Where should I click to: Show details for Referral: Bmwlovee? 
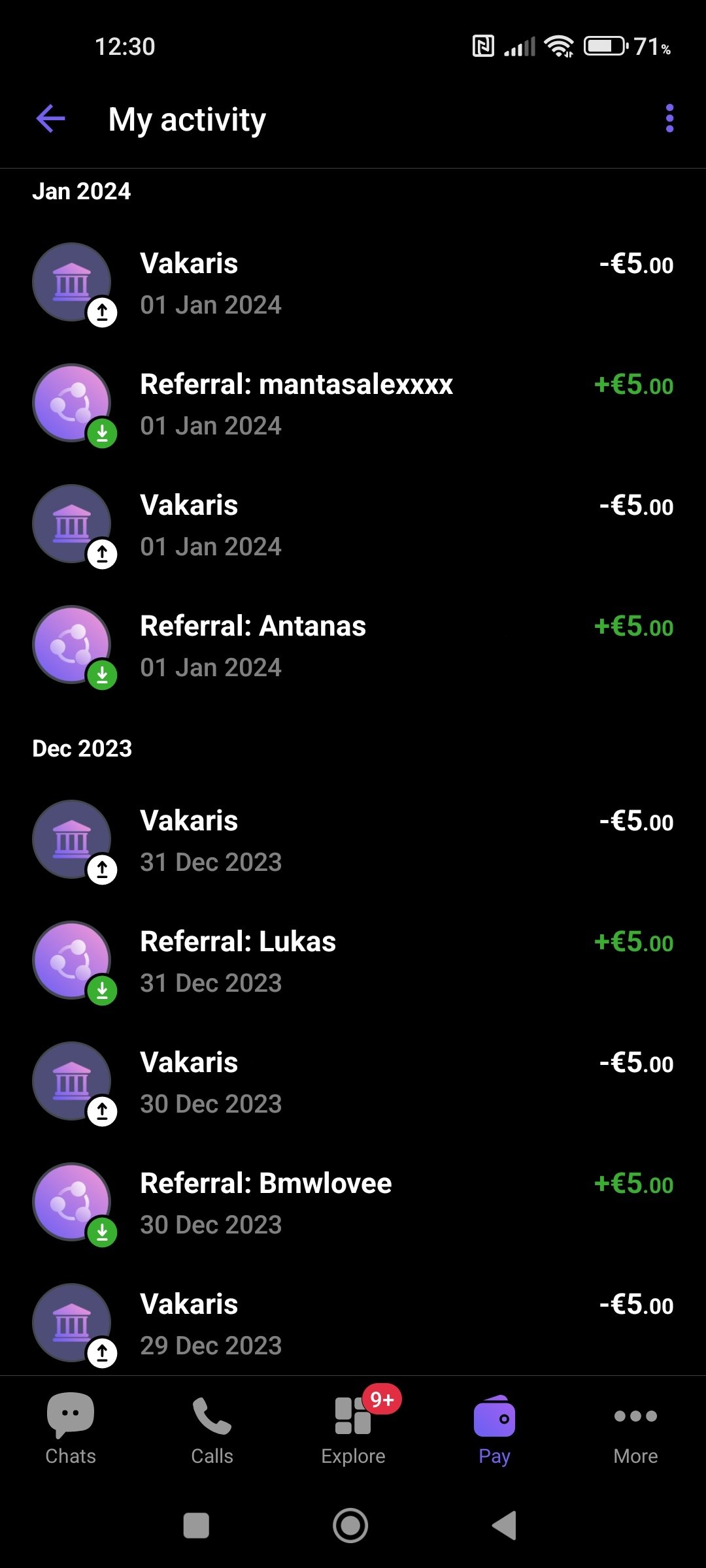coord(353,1203)
